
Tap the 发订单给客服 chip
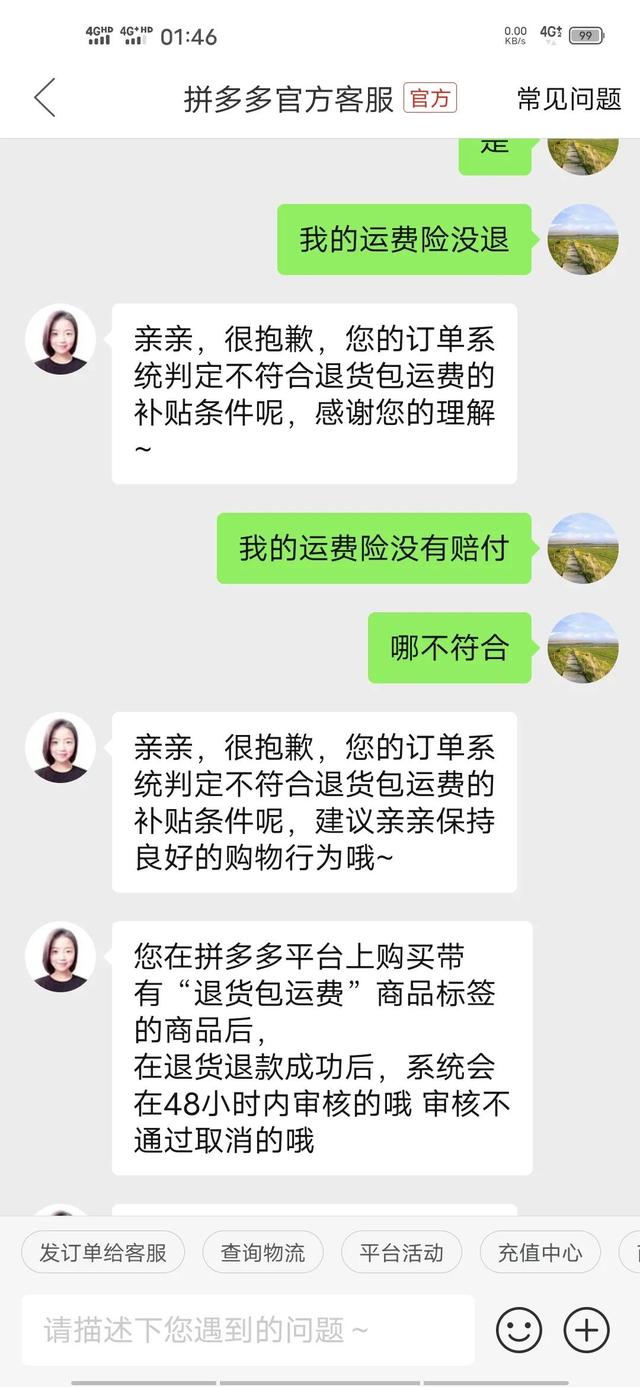tap(102, 1252)
